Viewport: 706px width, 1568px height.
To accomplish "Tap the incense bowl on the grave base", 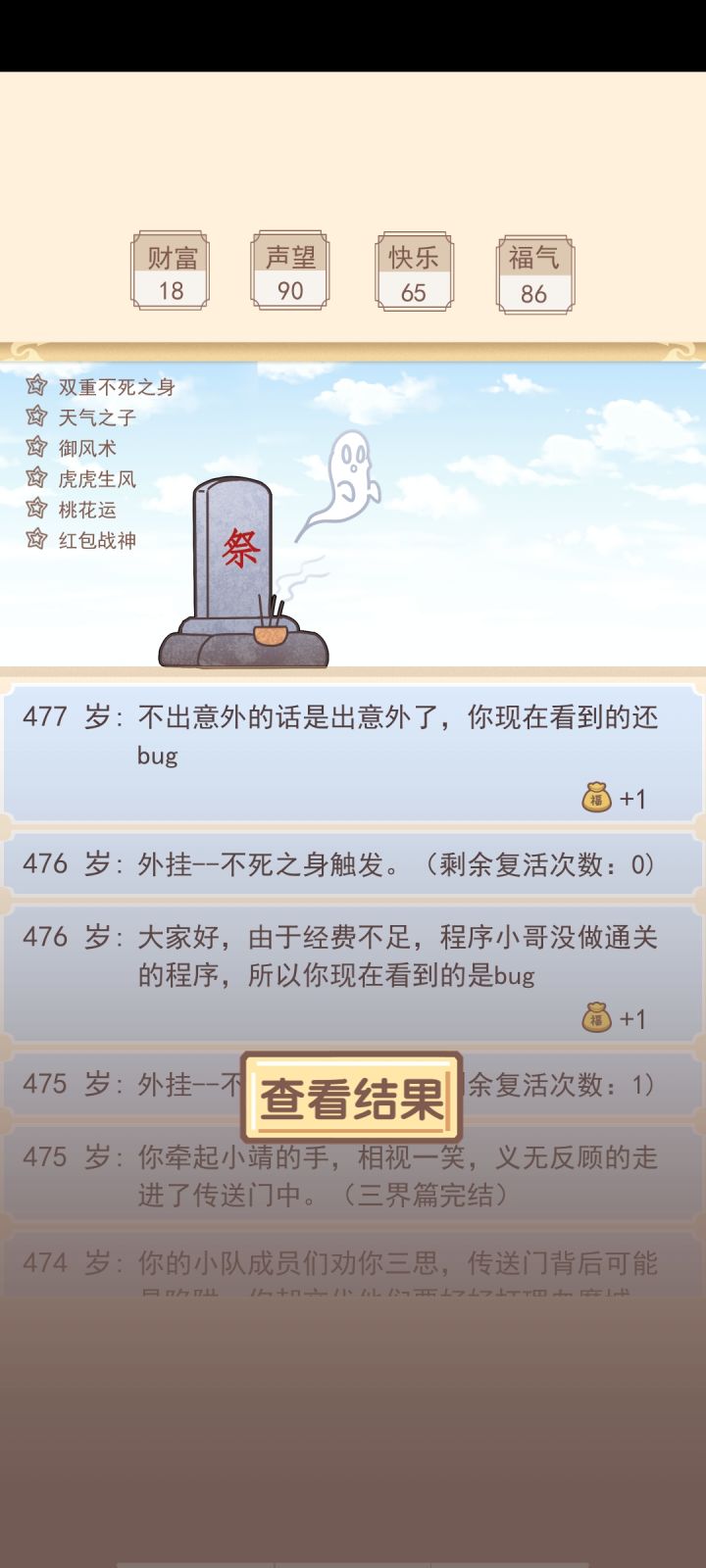I will pyautogui.click(x=273, y=637).
